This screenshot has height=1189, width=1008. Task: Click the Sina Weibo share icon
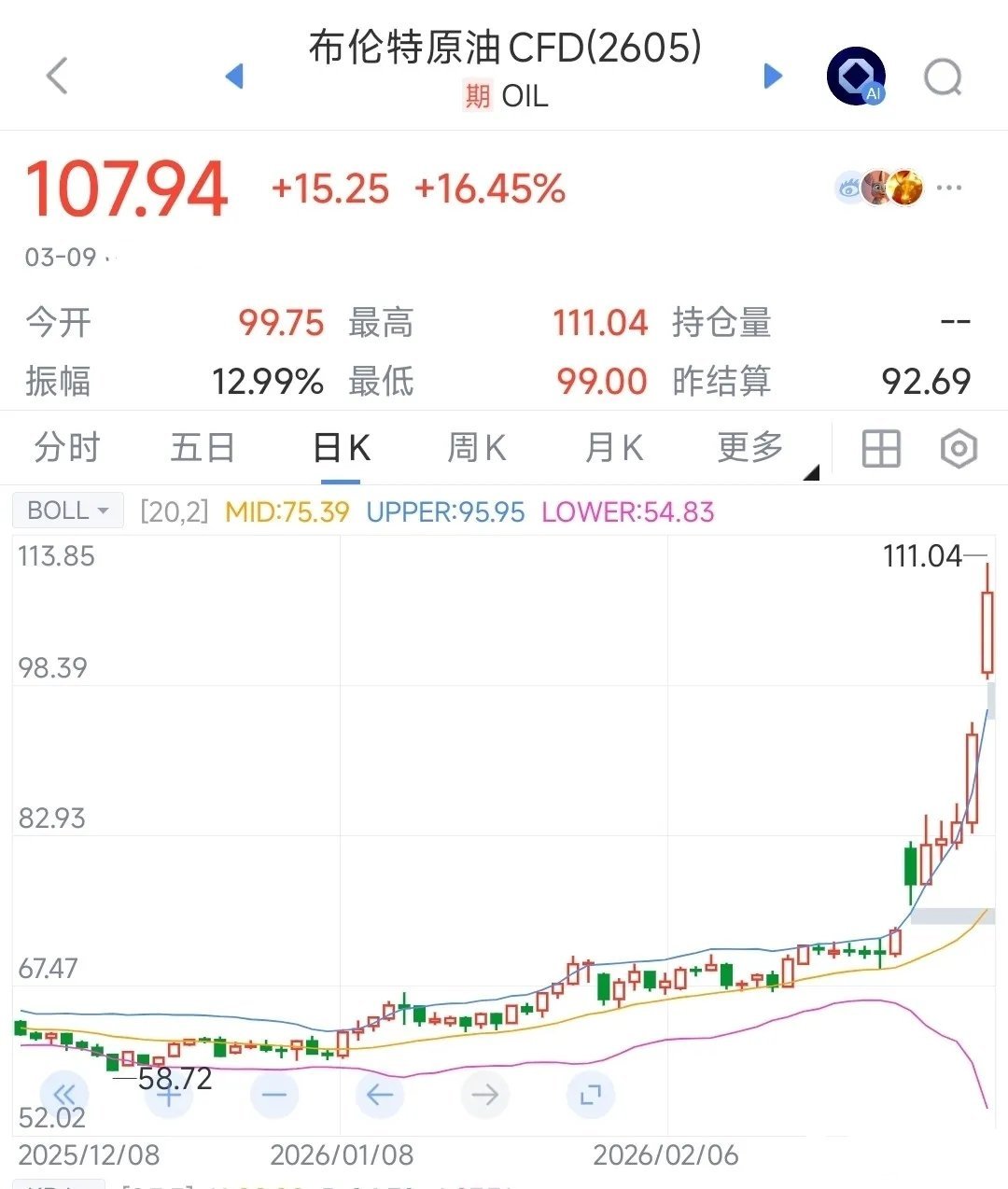pyautogui.click(x=847, y=188)
